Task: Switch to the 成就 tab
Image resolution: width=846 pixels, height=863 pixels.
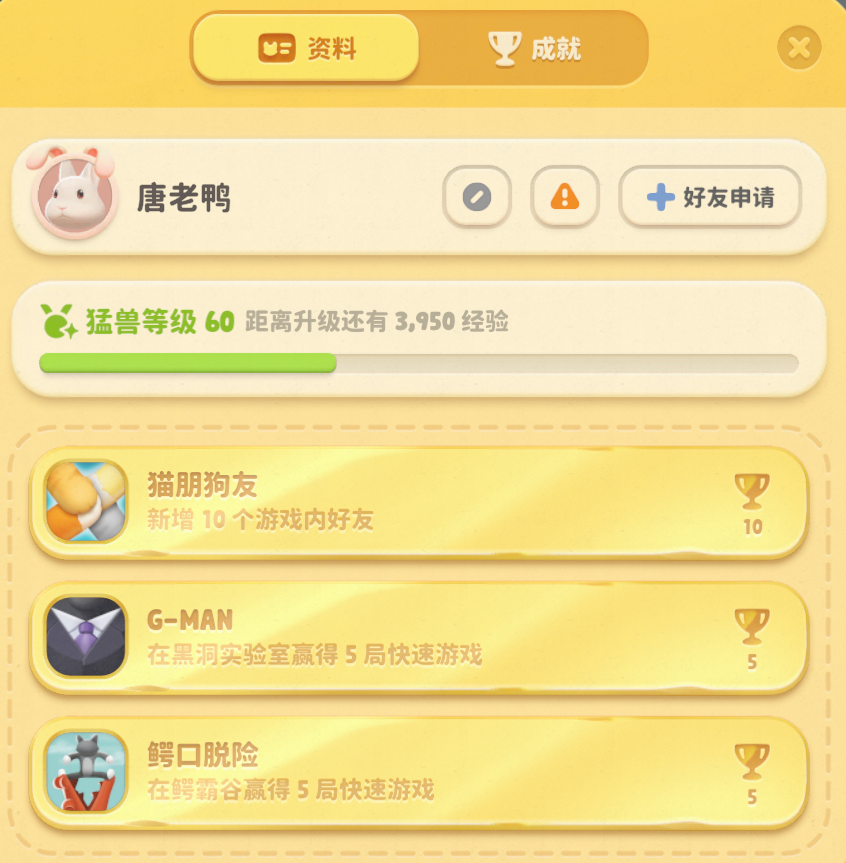Action: pyautogui.click(x=534, y=48)
